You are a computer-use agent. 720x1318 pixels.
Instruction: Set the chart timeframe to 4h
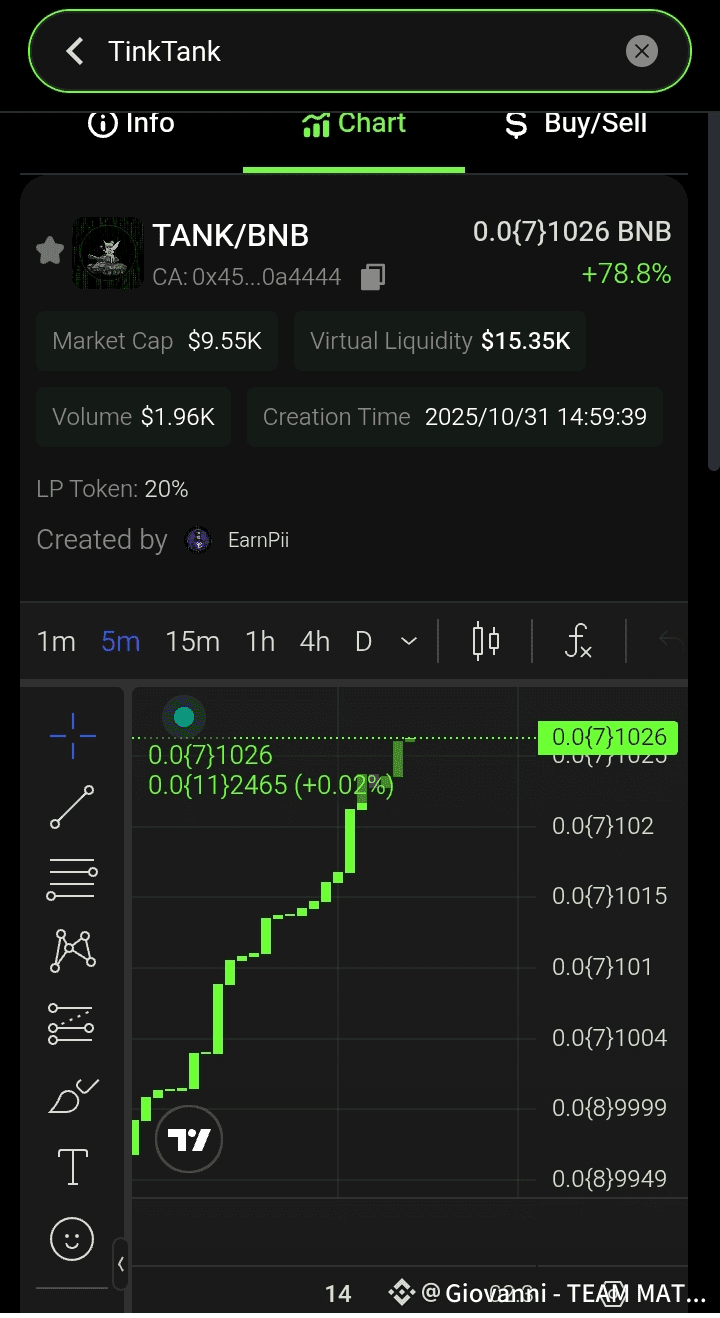314,641
